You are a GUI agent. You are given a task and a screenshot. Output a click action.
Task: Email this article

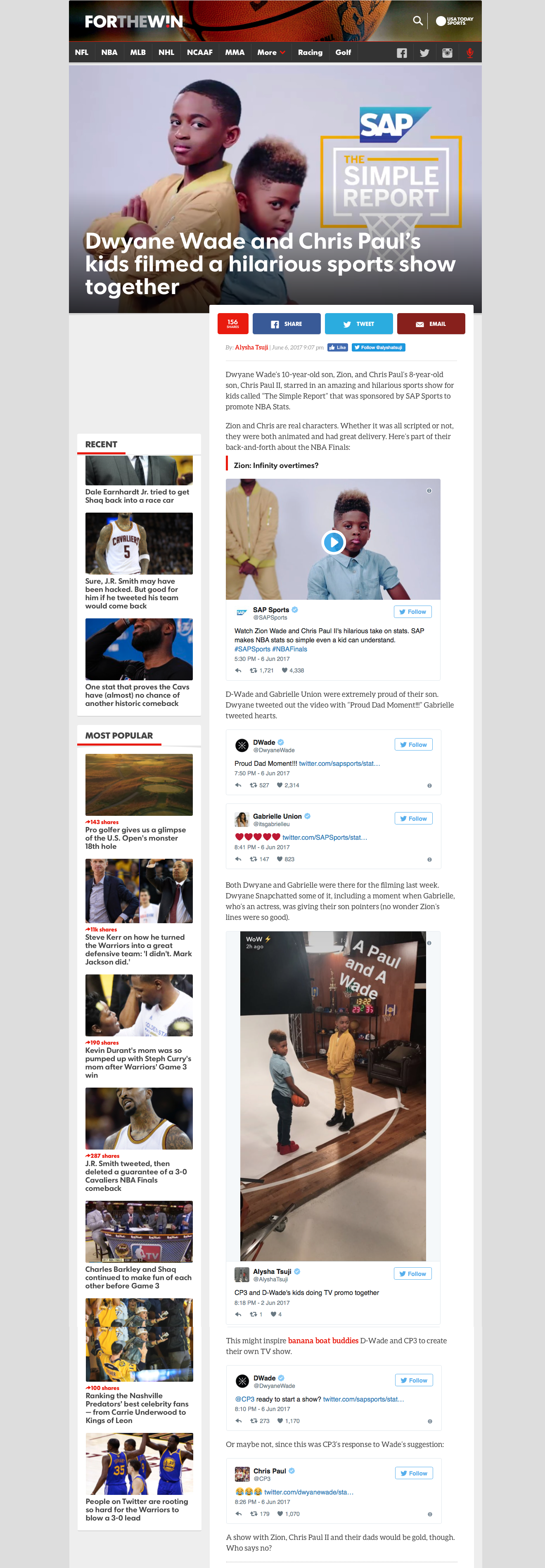431,324
